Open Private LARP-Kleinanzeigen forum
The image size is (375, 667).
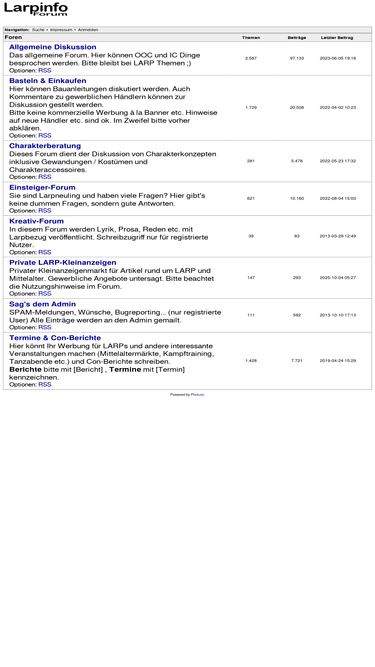[62, 262]
